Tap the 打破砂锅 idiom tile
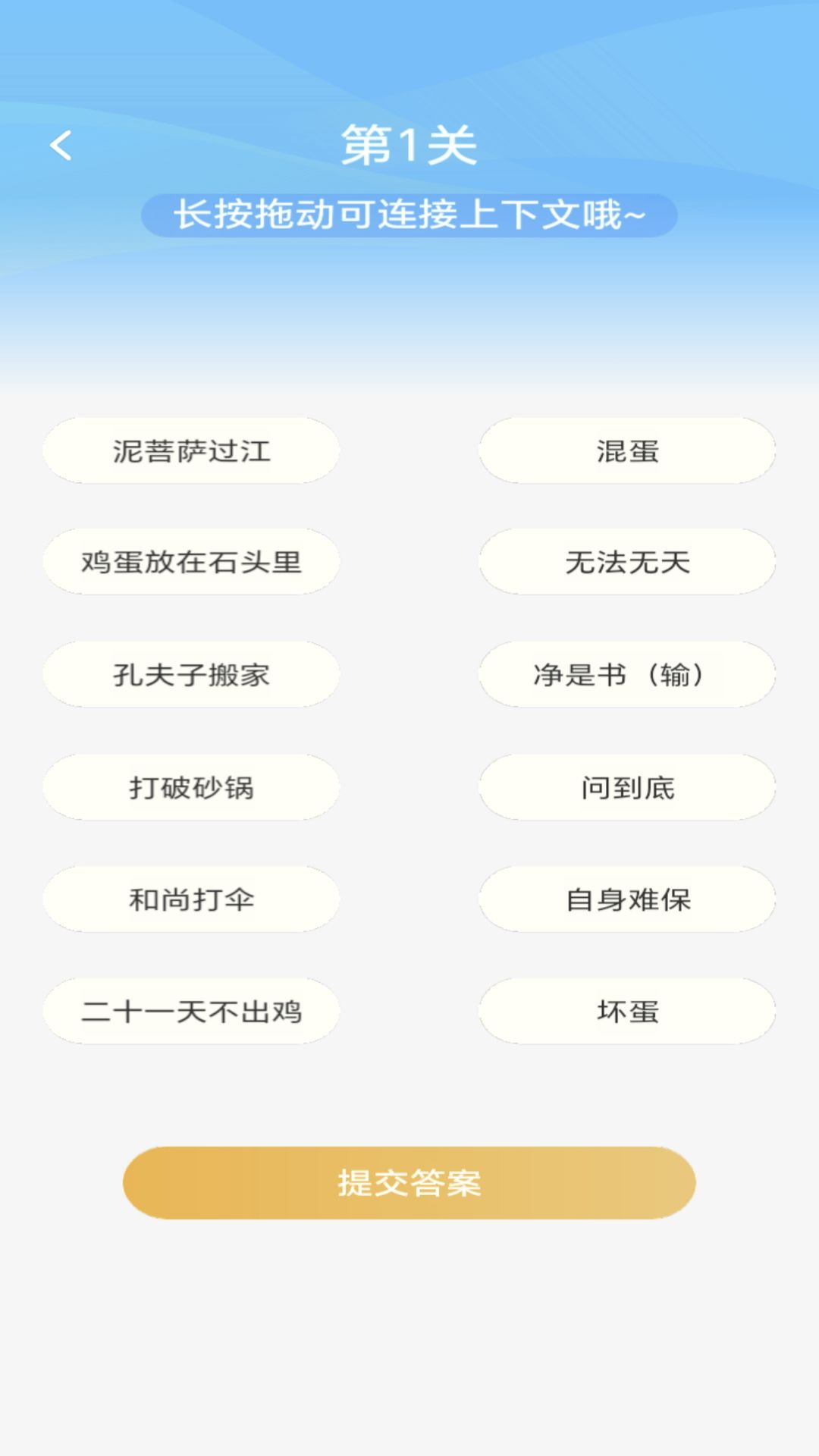The height and width of the screenshot is (1456, 819). pyautogui.click(x=192, y=787)
